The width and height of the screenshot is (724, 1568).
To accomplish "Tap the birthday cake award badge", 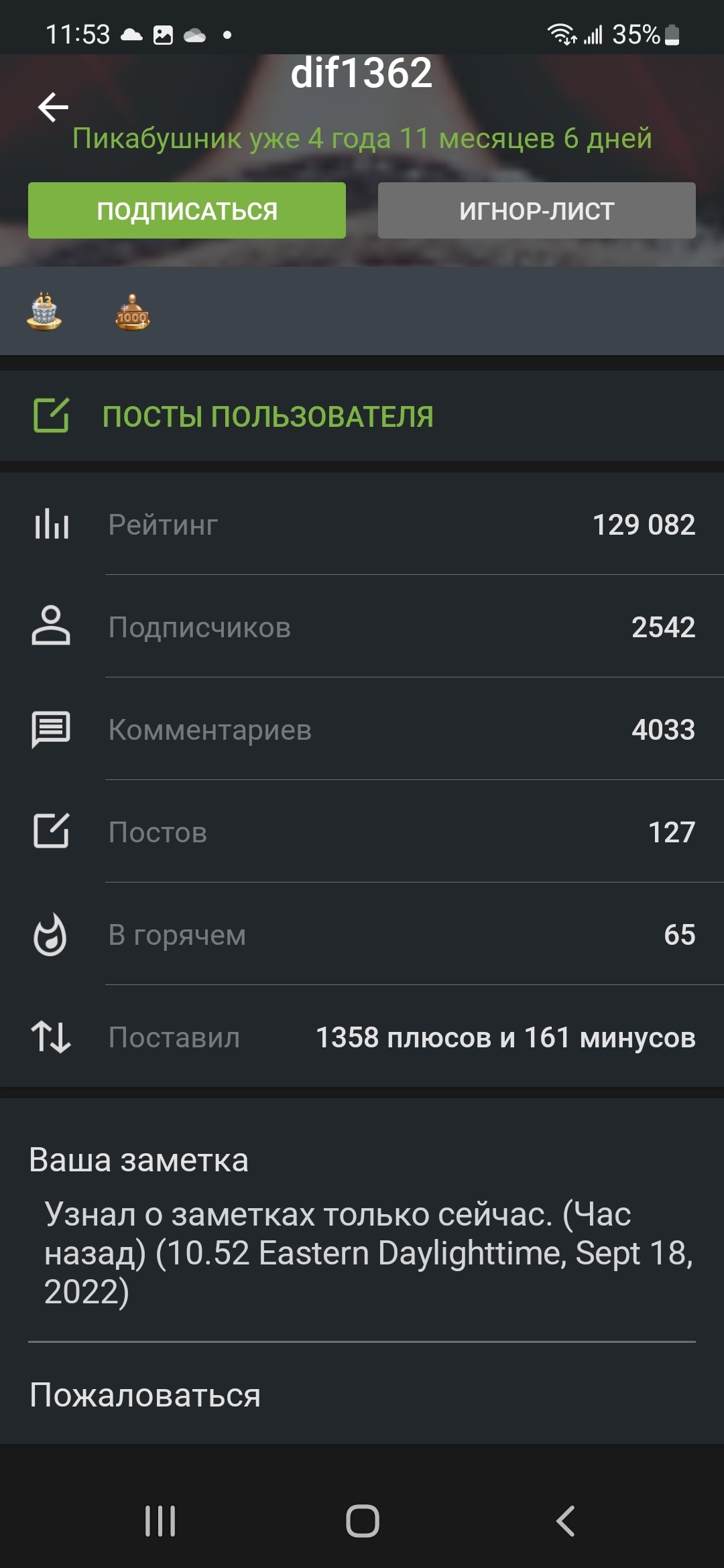I will pyautogui.click(x=44, y=312).
